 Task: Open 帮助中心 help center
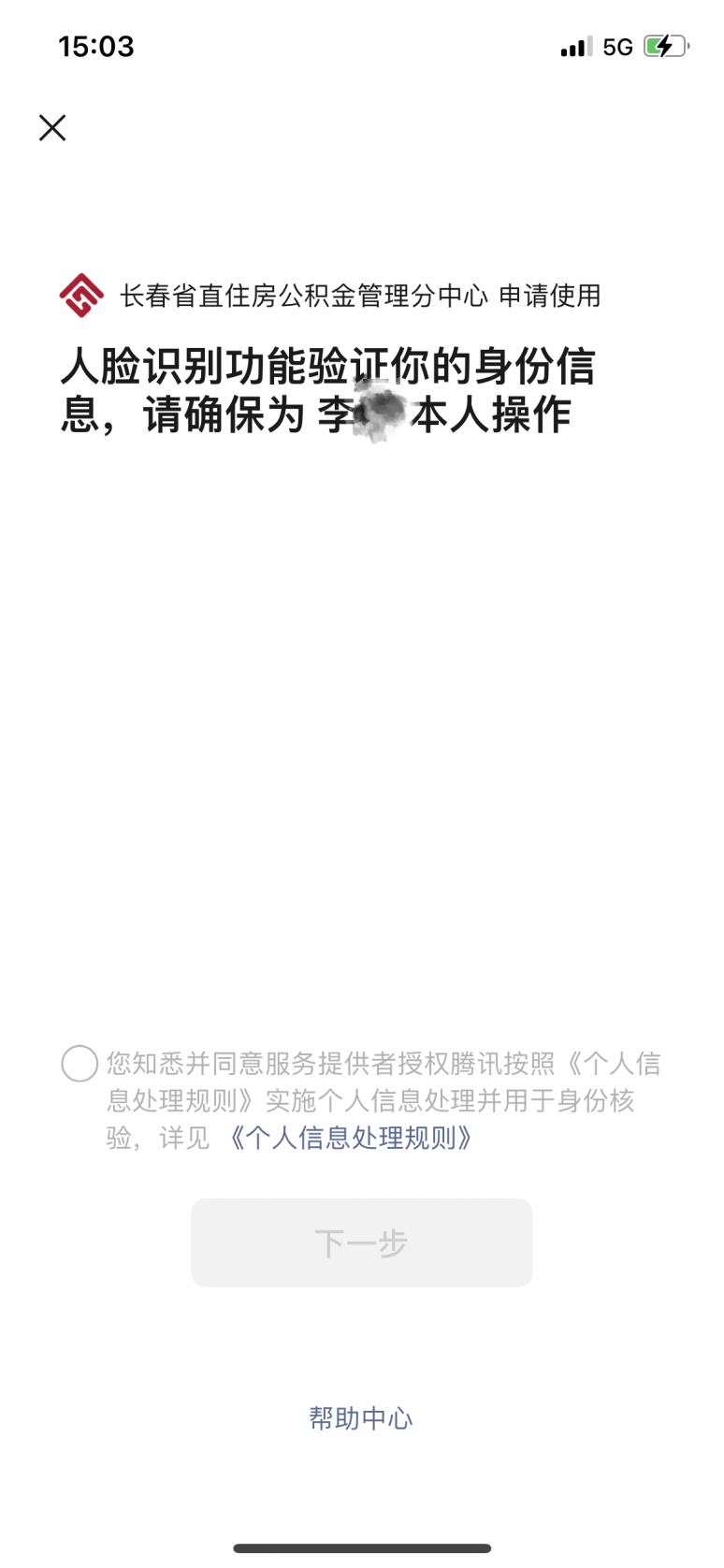[361, 1418]
